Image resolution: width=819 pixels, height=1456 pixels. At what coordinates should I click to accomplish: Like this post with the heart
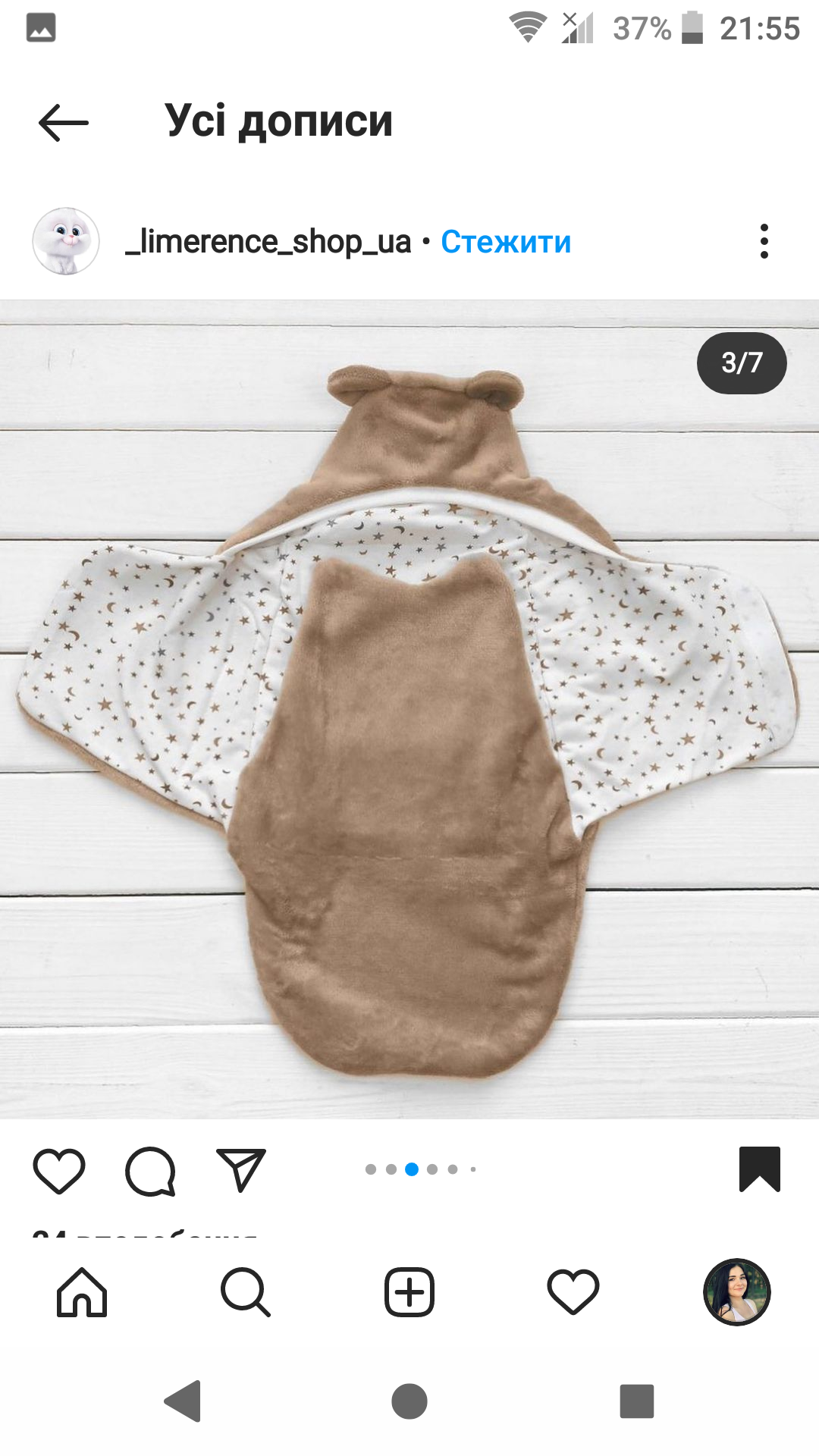tap(59, 1170)
